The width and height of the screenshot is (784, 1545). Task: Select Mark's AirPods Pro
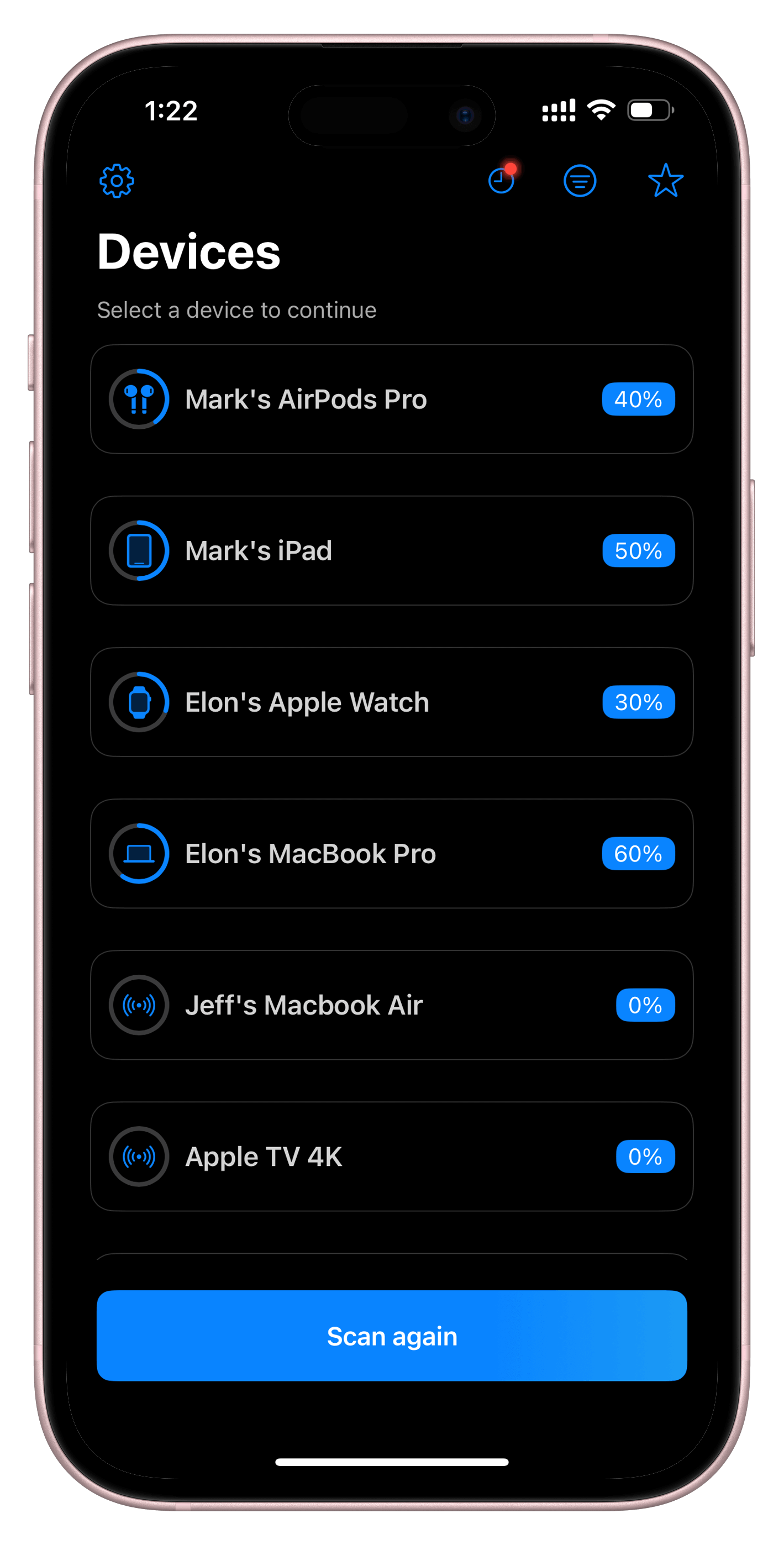(392, 399)
